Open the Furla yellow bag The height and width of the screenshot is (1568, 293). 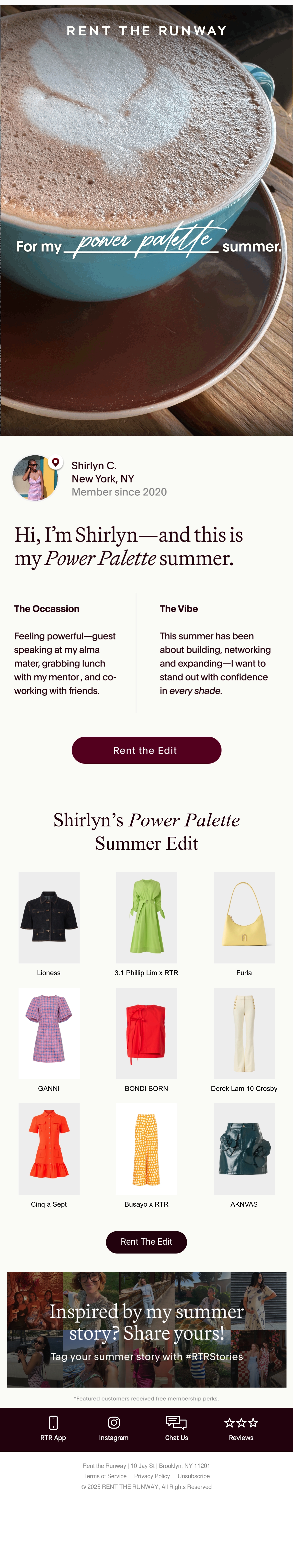[244, 917]
